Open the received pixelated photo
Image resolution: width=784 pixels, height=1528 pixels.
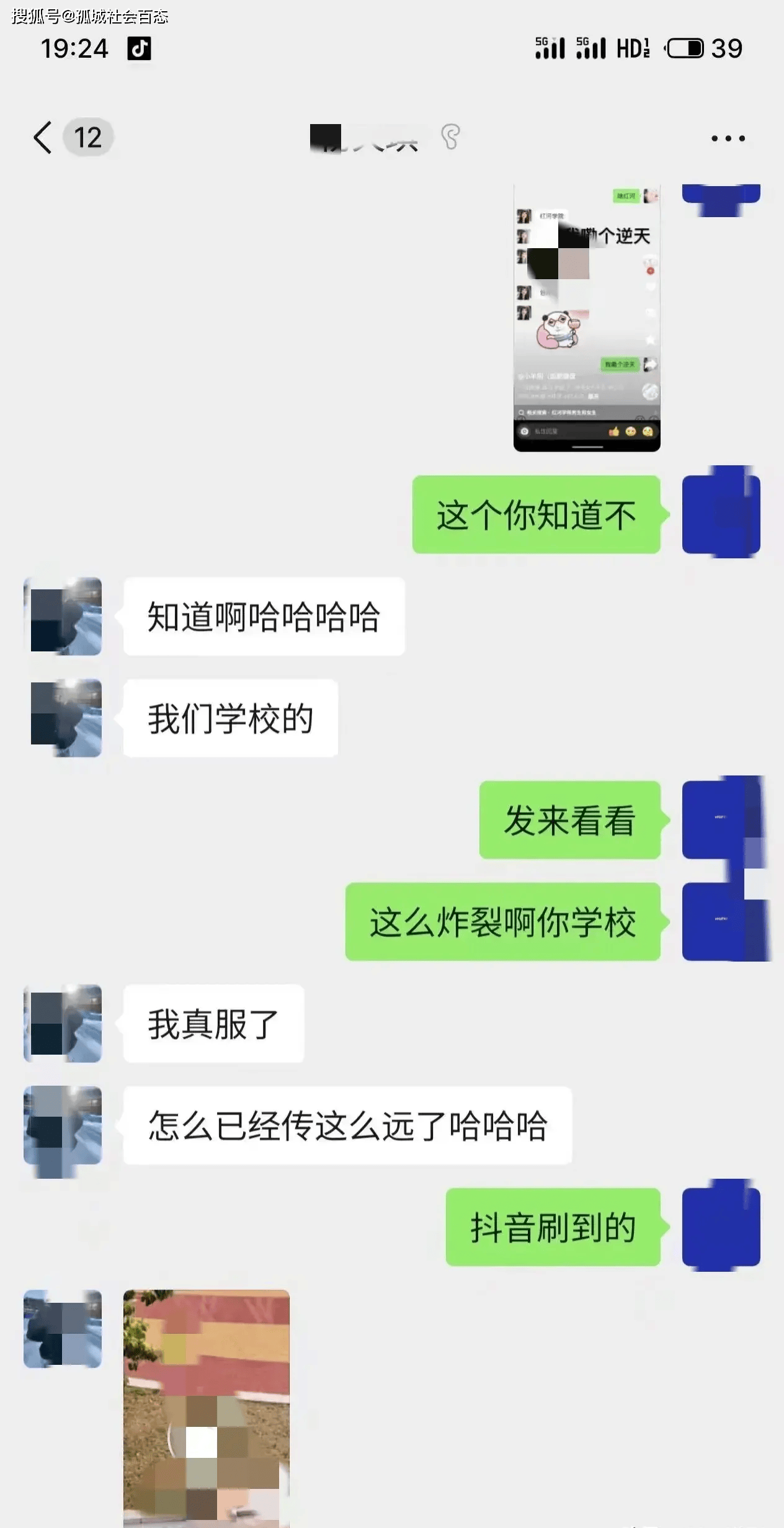point(207,1407)
